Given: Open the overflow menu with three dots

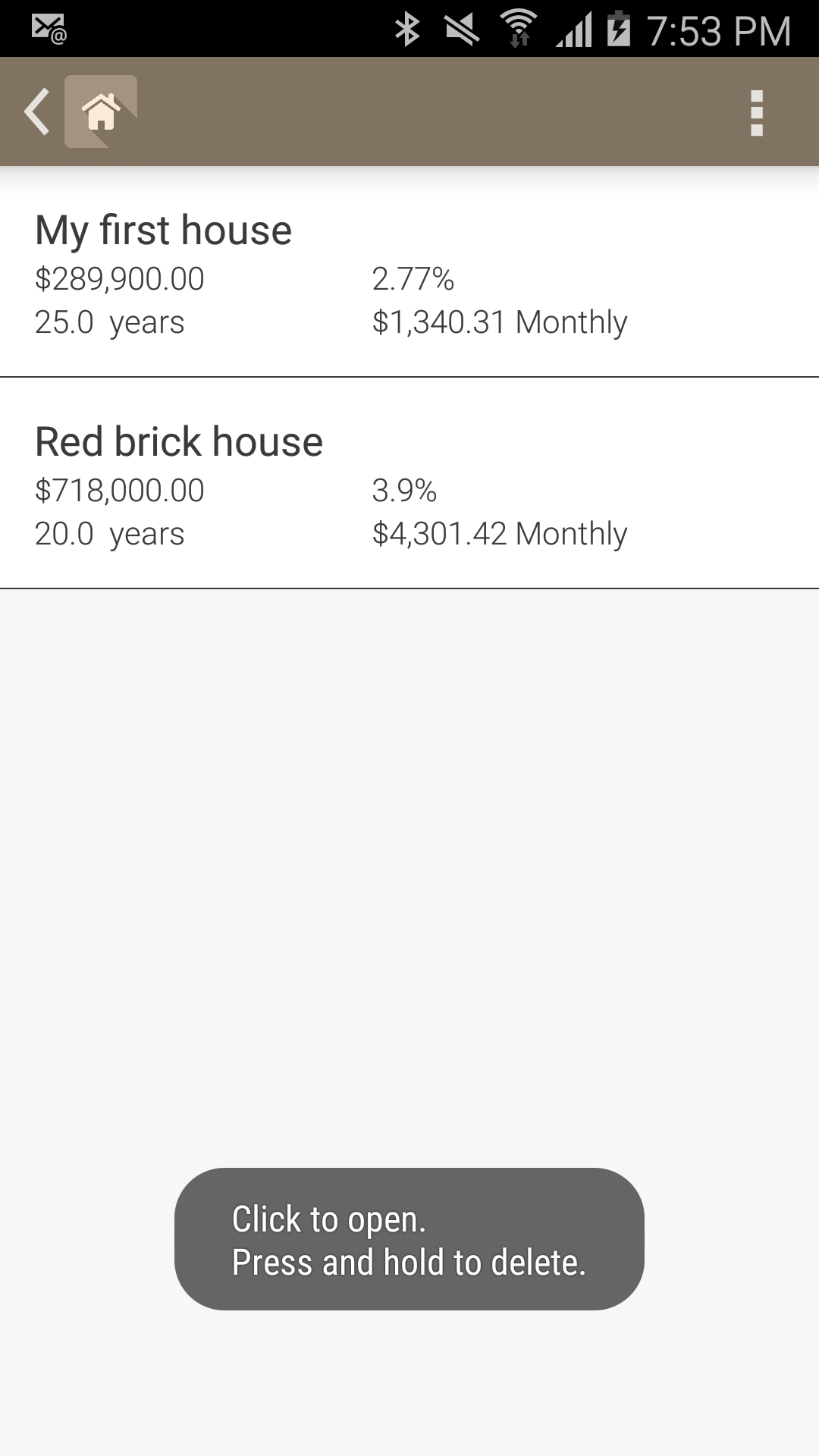Looking at the screenshot, I should click(756, 111).
